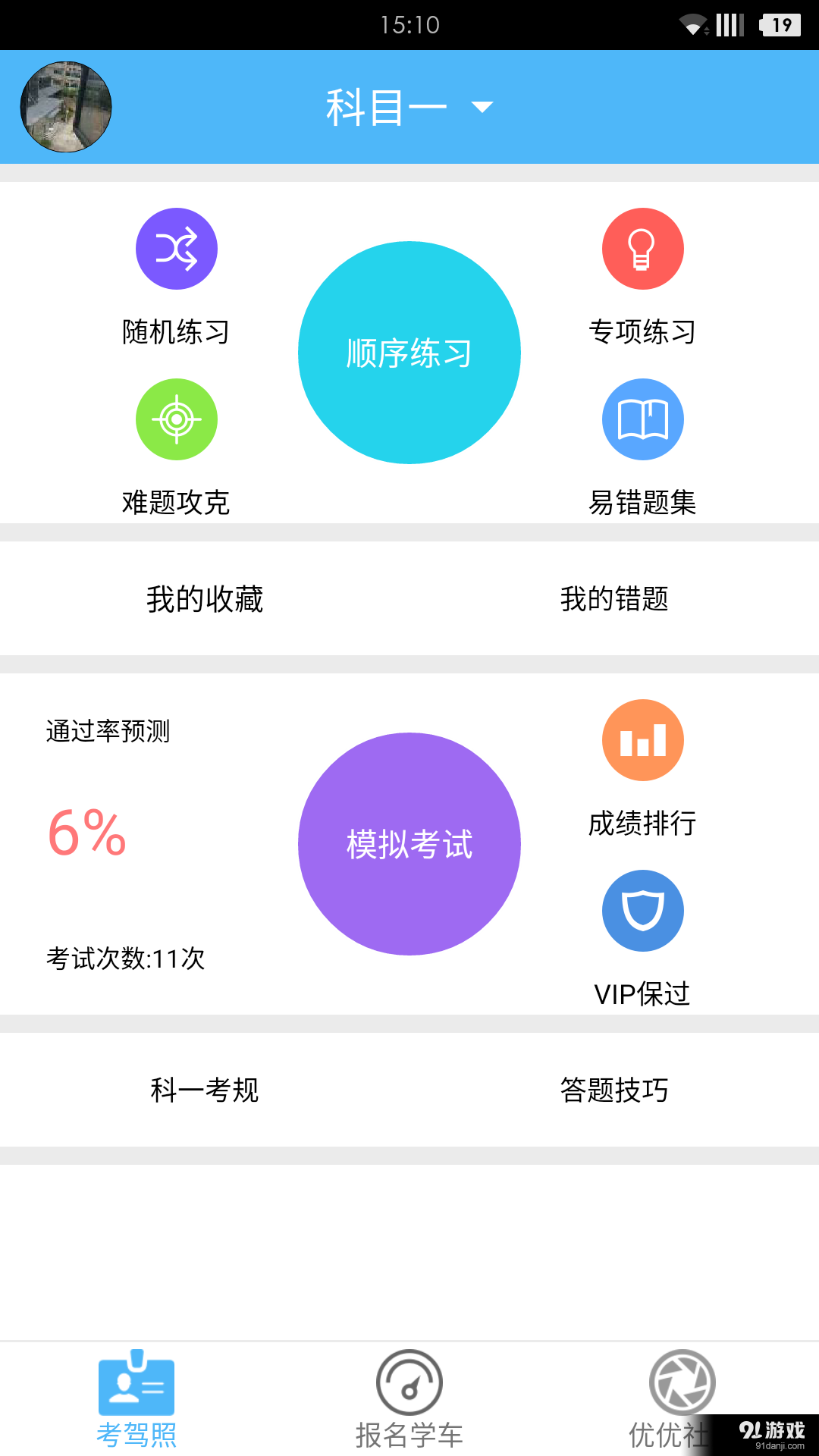Open 专项练习 via the lightbulb icon
Viewport: 819px width, 1456px height.
click(x=642, y=248)
